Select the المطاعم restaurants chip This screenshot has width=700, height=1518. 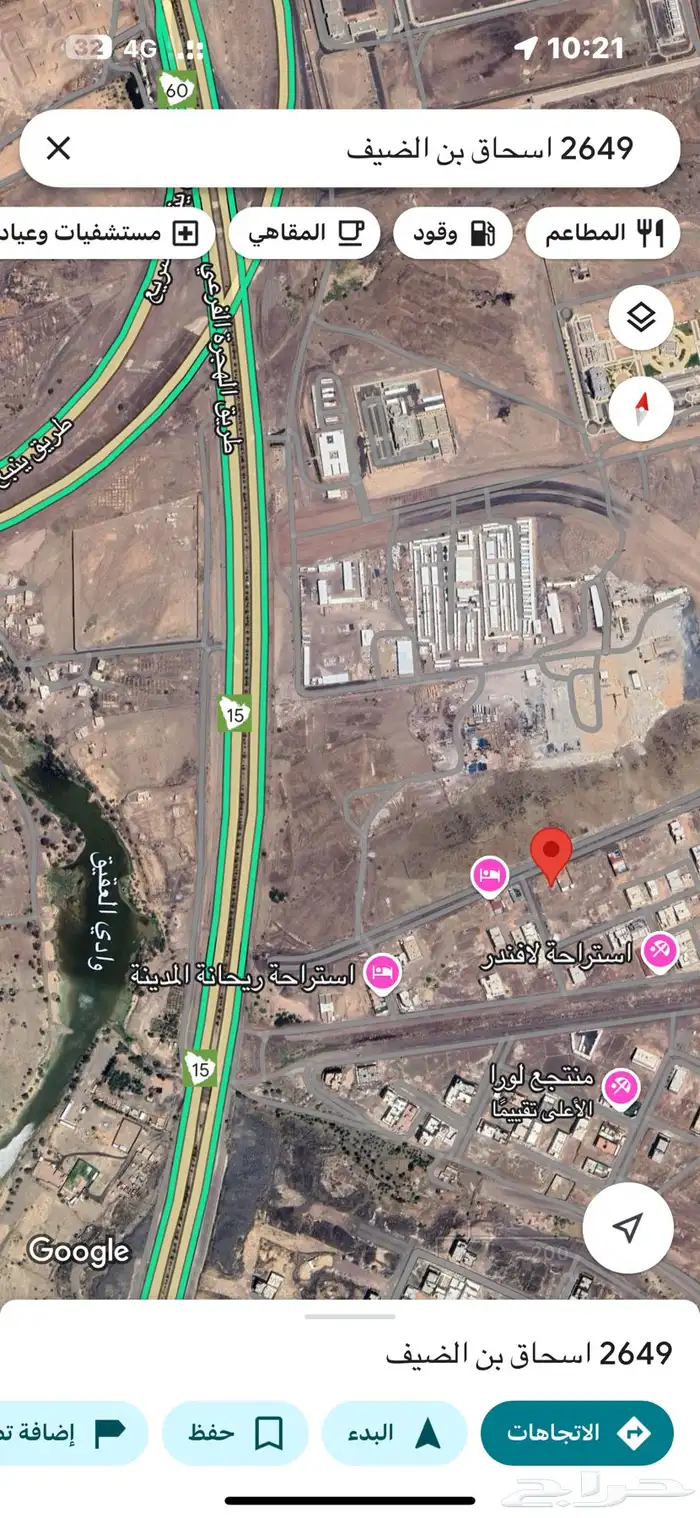tap(603, 233)
